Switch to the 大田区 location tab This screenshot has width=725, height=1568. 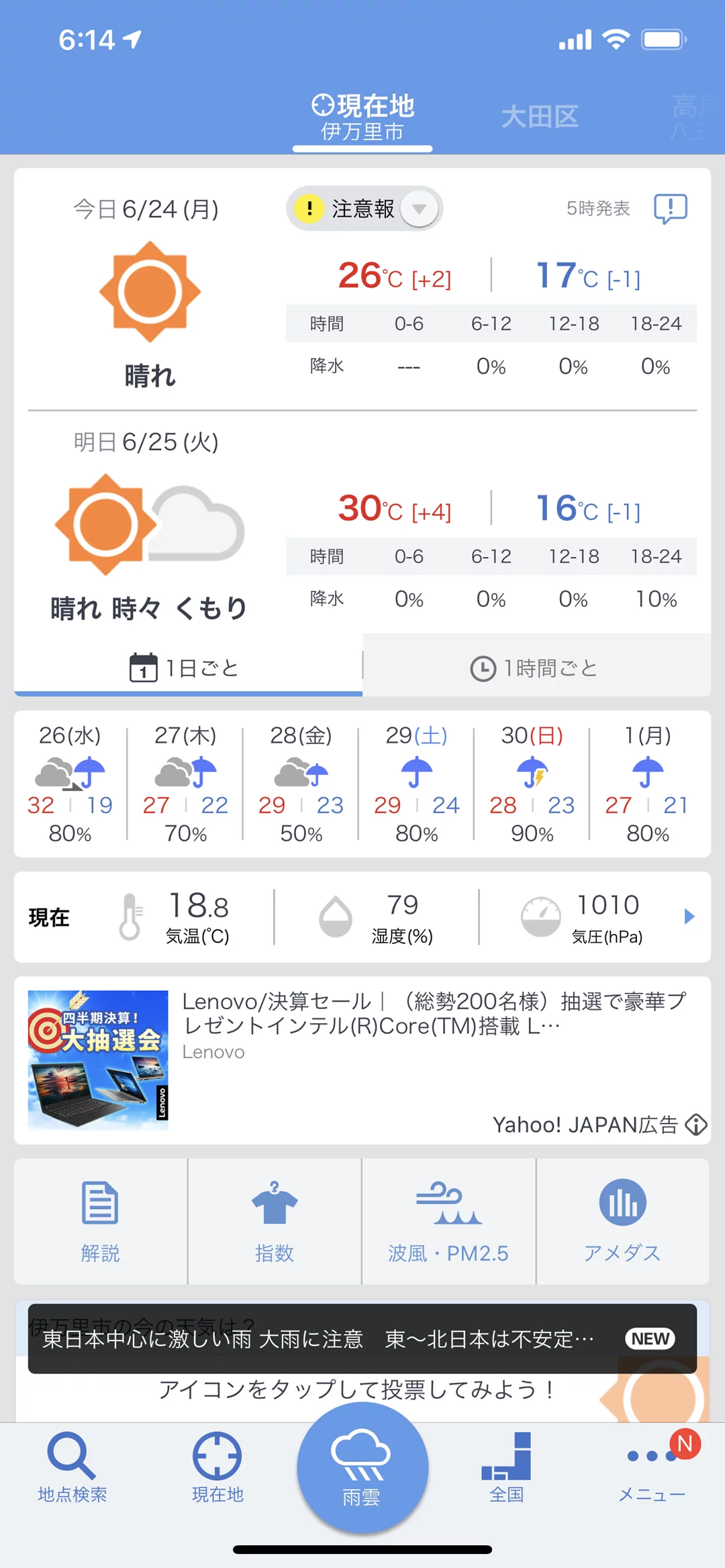pyautogui.click(x=540, y=117)
